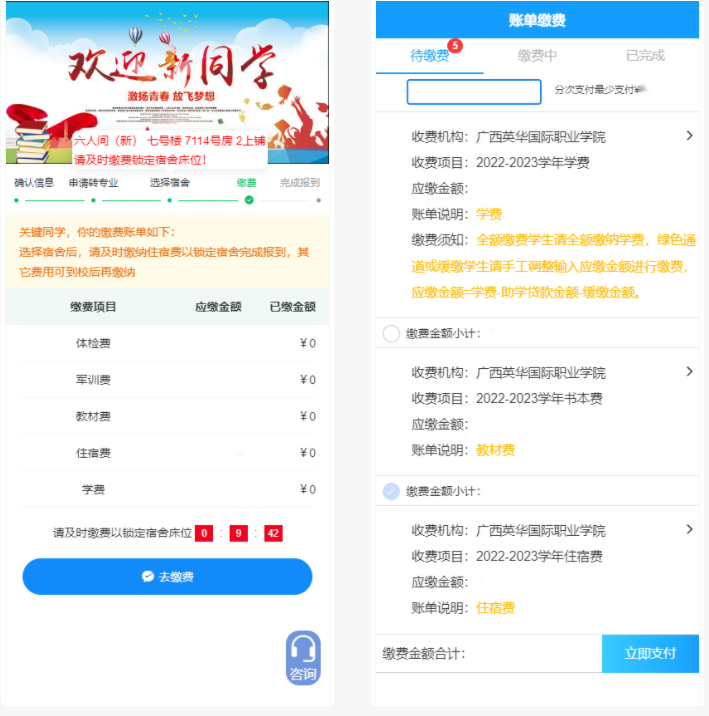Switch to the 已完成 tab
This screenshot has height=716, width=709.
point(645,56)
